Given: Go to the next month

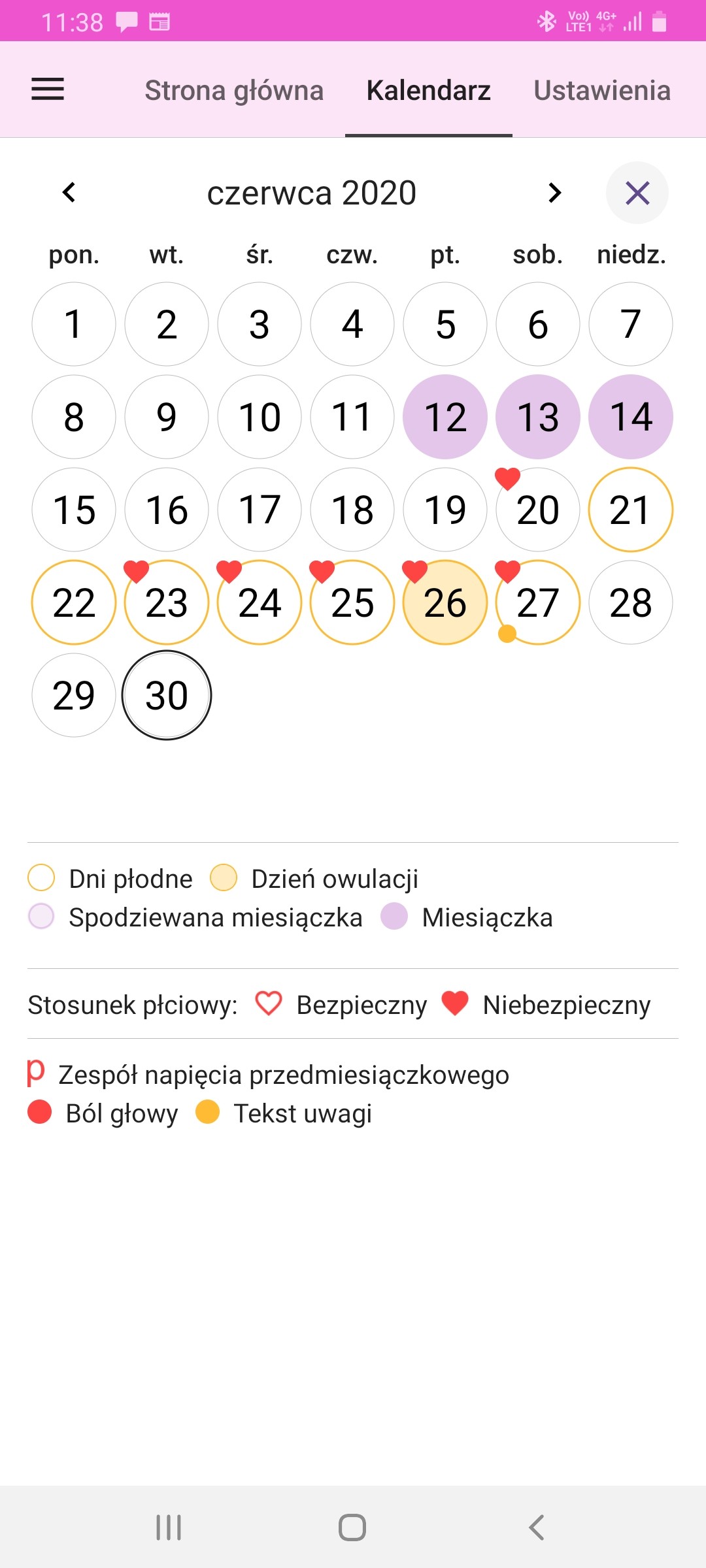Looking at the screenshot, I should pyautogui.click(x=554, y=193).
